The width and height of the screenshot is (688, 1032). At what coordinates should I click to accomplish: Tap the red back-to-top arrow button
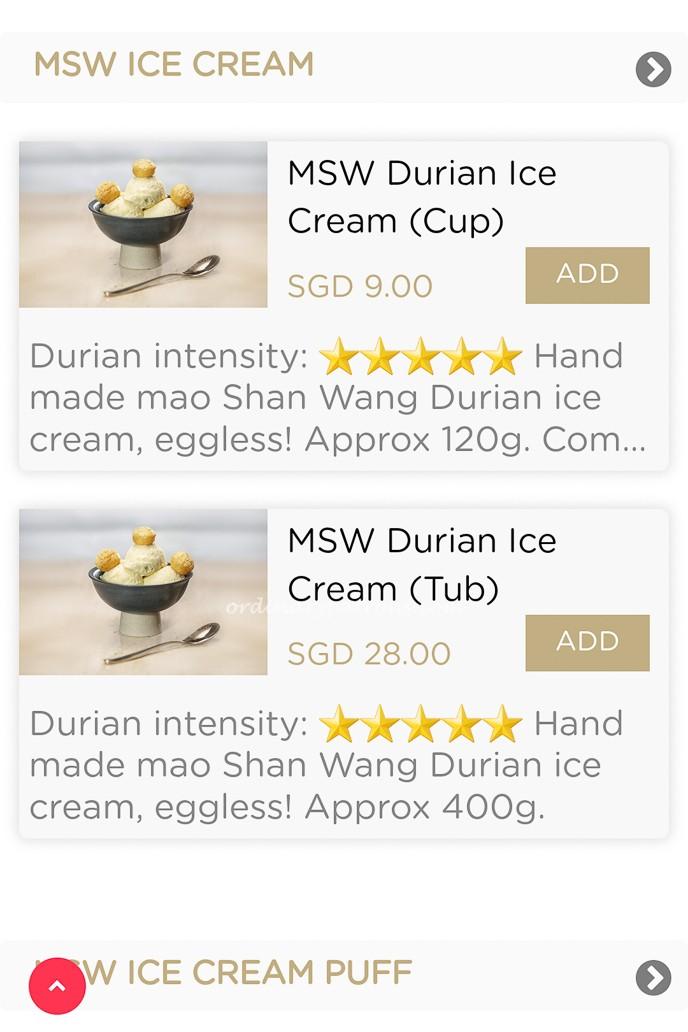click(57, 986)
